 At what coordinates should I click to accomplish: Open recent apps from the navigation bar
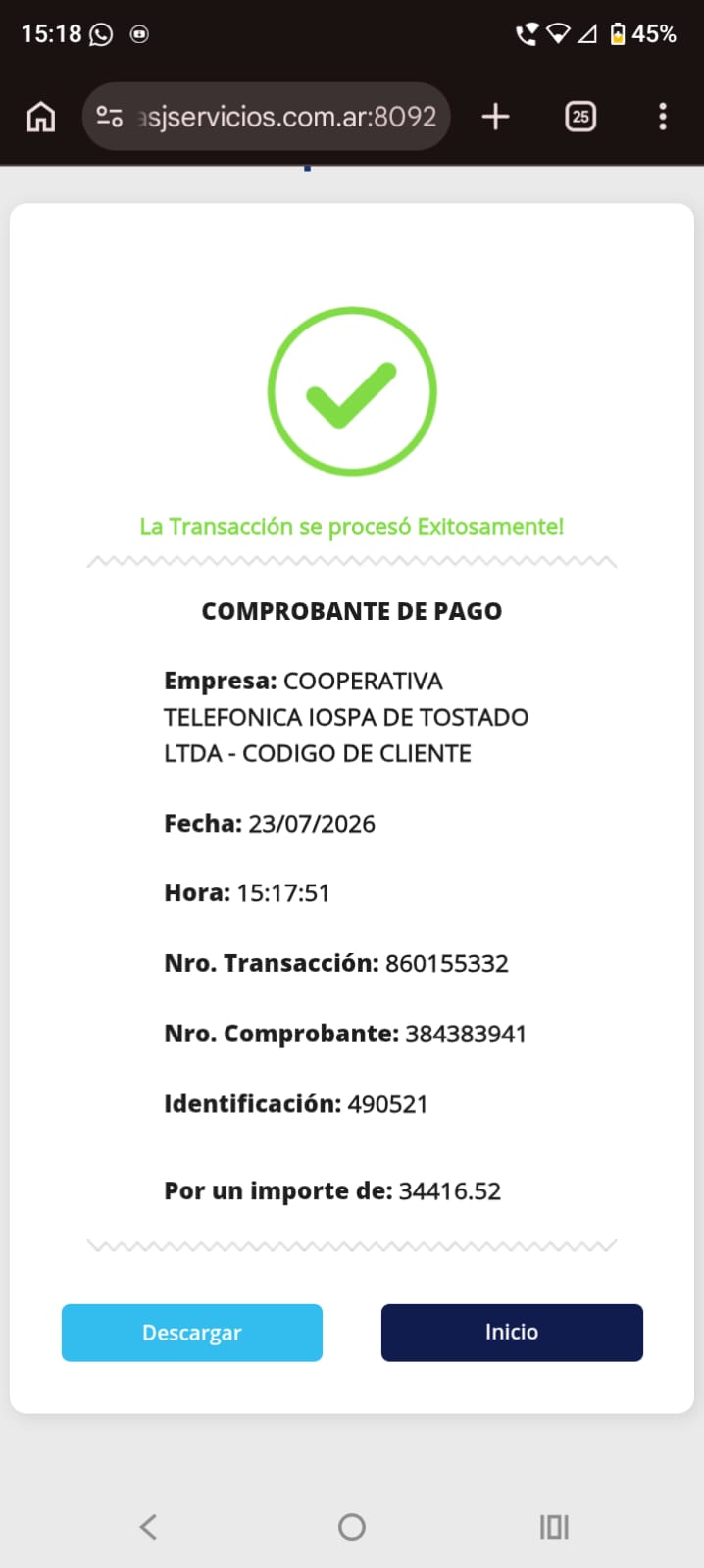[x=554, y=1526]
